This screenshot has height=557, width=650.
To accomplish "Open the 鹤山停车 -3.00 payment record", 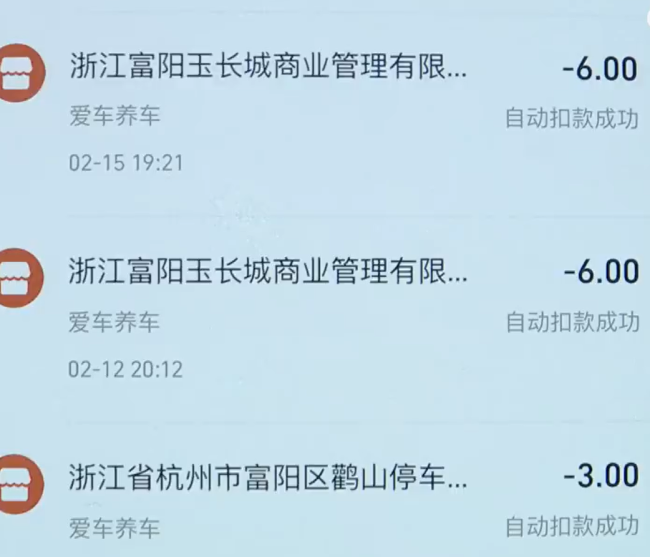I will pyautogui.click(x=267, y=475).
